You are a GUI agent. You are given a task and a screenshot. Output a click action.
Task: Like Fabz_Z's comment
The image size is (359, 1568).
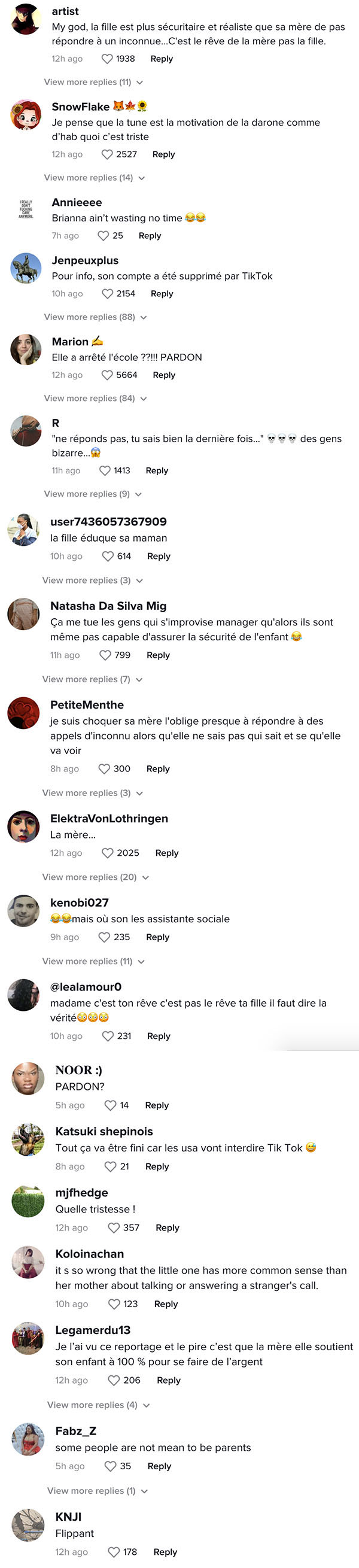pos(110,1466)
